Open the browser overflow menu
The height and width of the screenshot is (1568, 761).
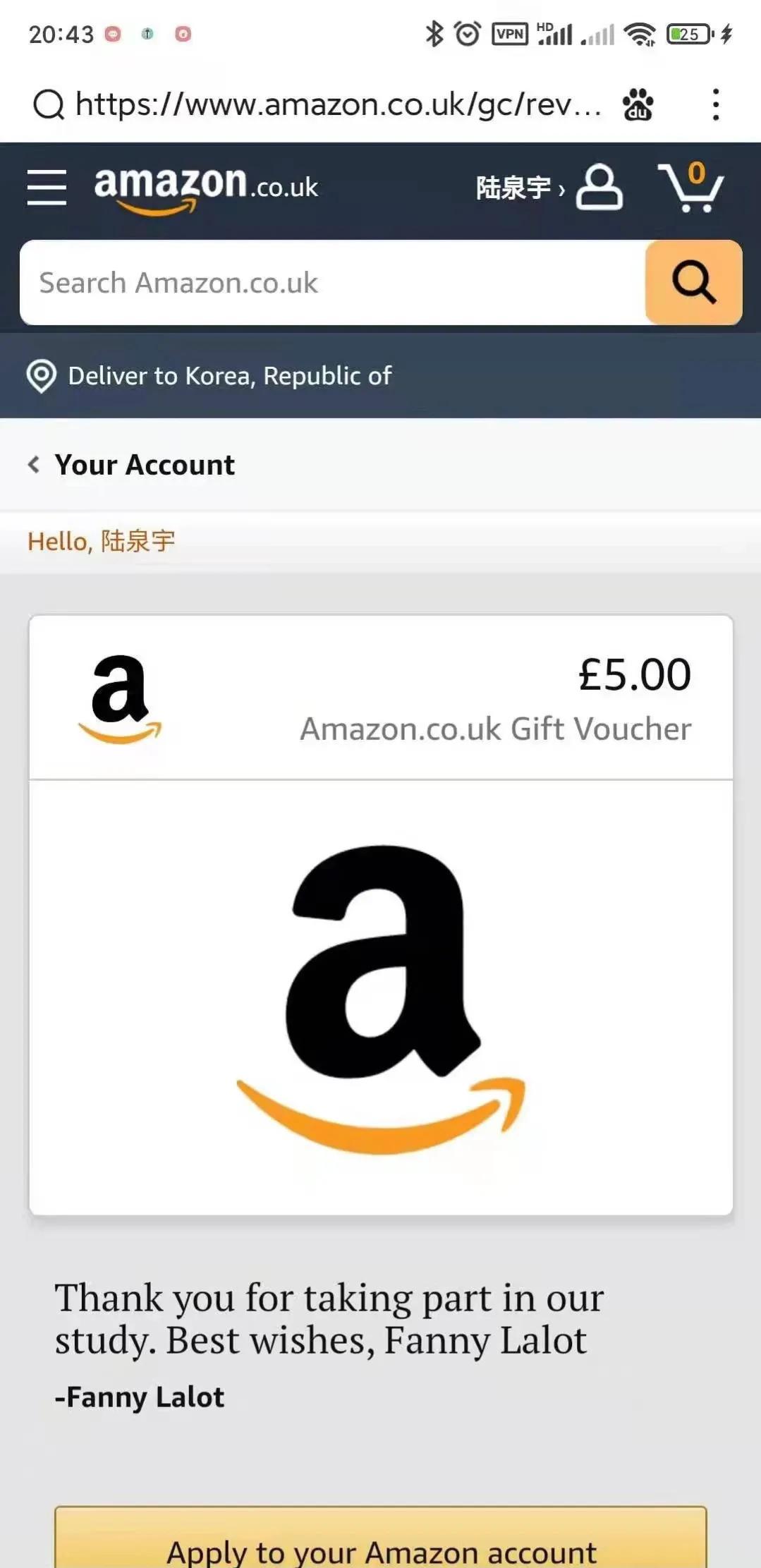pyautogui.click(x=715, y=104)
